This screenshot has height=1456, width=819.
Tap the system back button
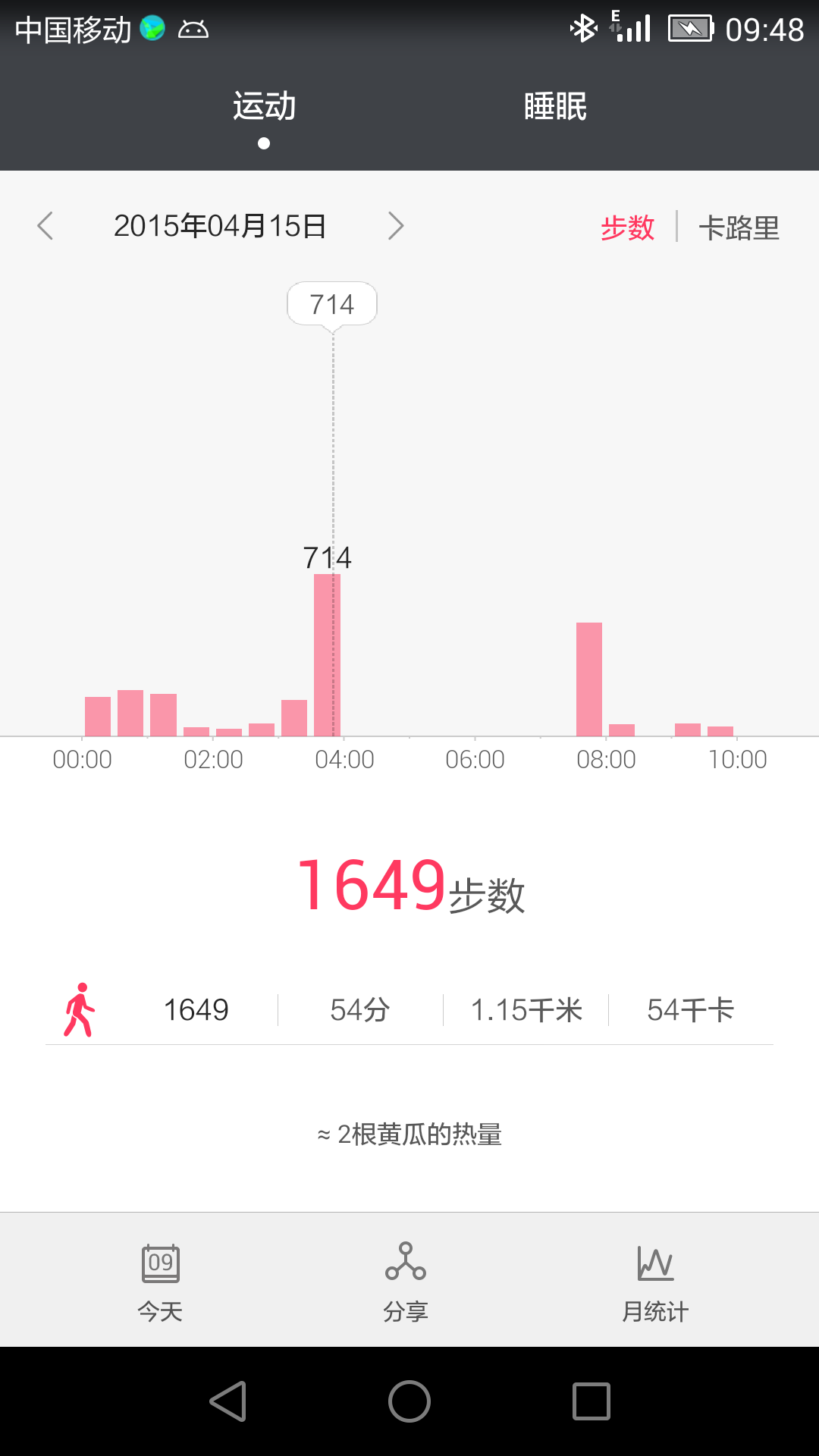point(227,1401)
